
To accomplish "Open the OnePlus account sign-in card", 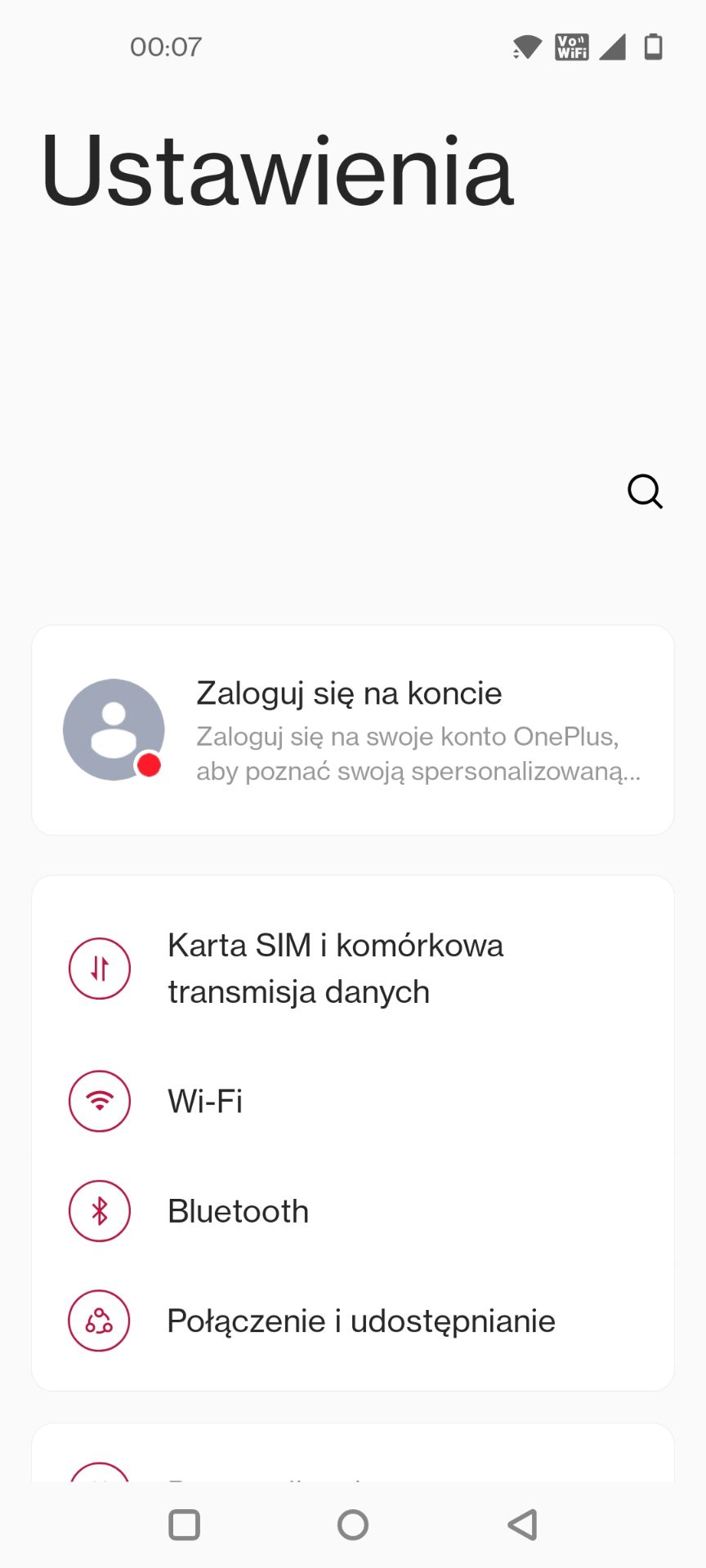I will pos(353,730).
